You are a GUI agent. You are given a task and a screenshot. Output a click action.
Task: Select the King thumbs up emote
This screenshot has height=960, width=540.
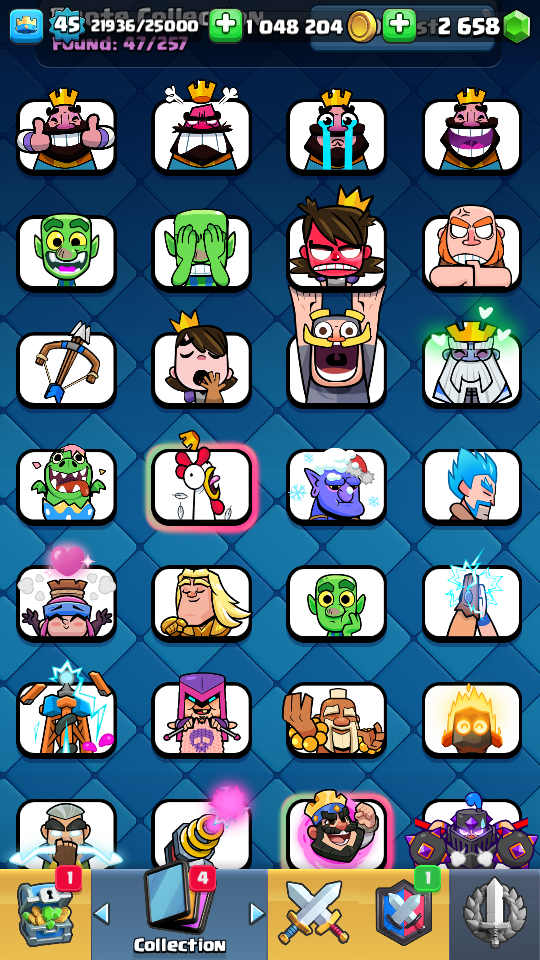pos(66,135)
